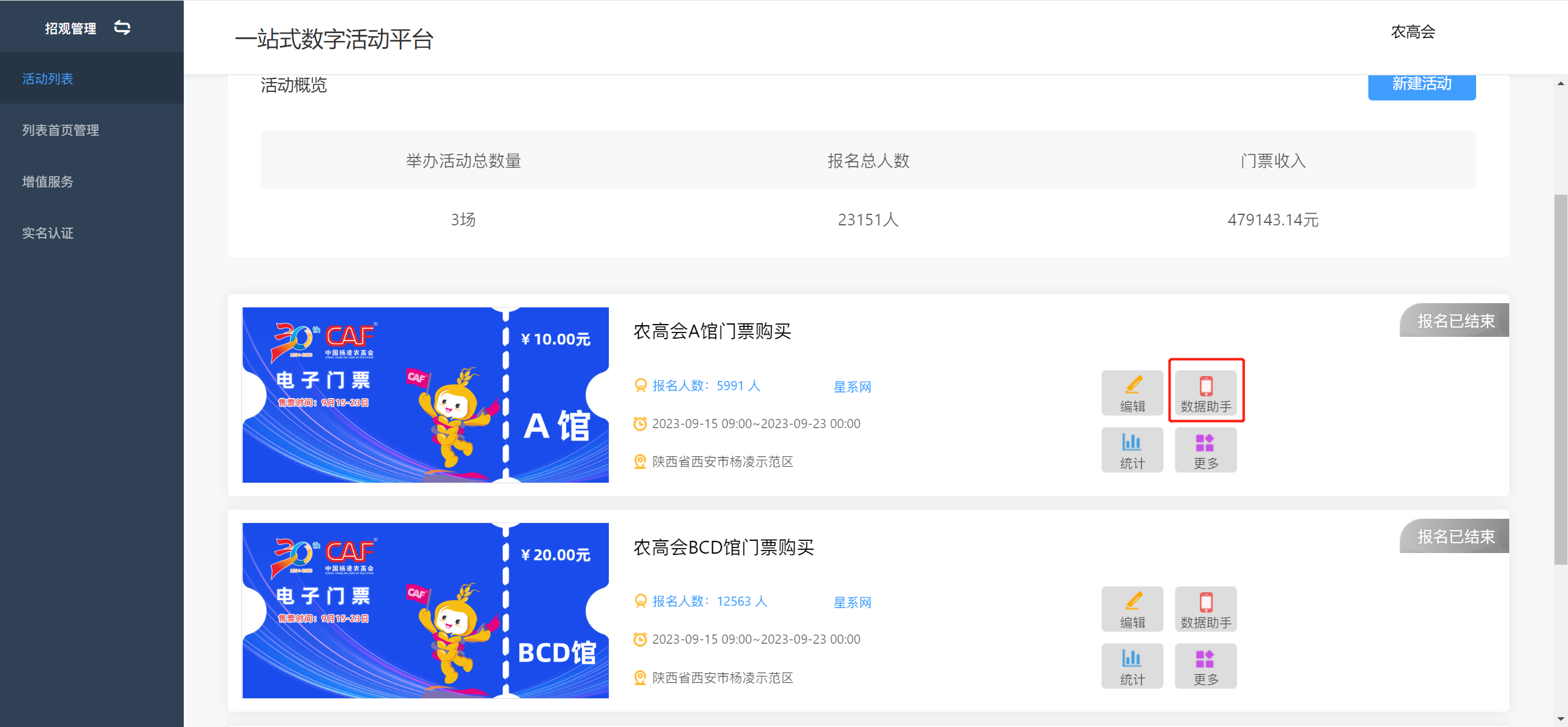Open the 农高会 account menu
The height and width of the screenshot is (727, 1568).
[1413, 32]
